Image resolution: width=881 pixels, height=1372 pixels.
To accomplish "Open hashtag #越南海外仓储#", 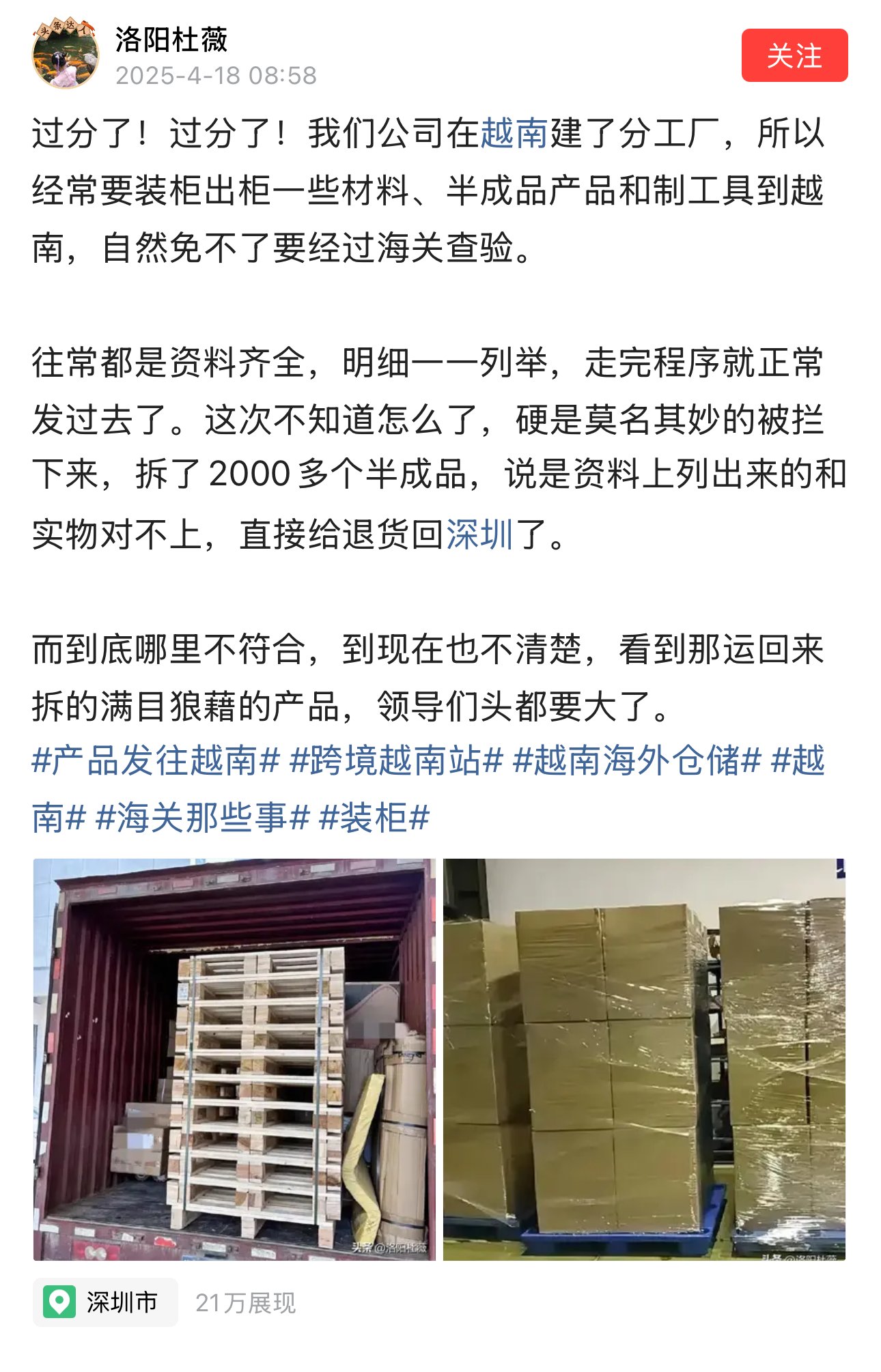I will (637, 760).
